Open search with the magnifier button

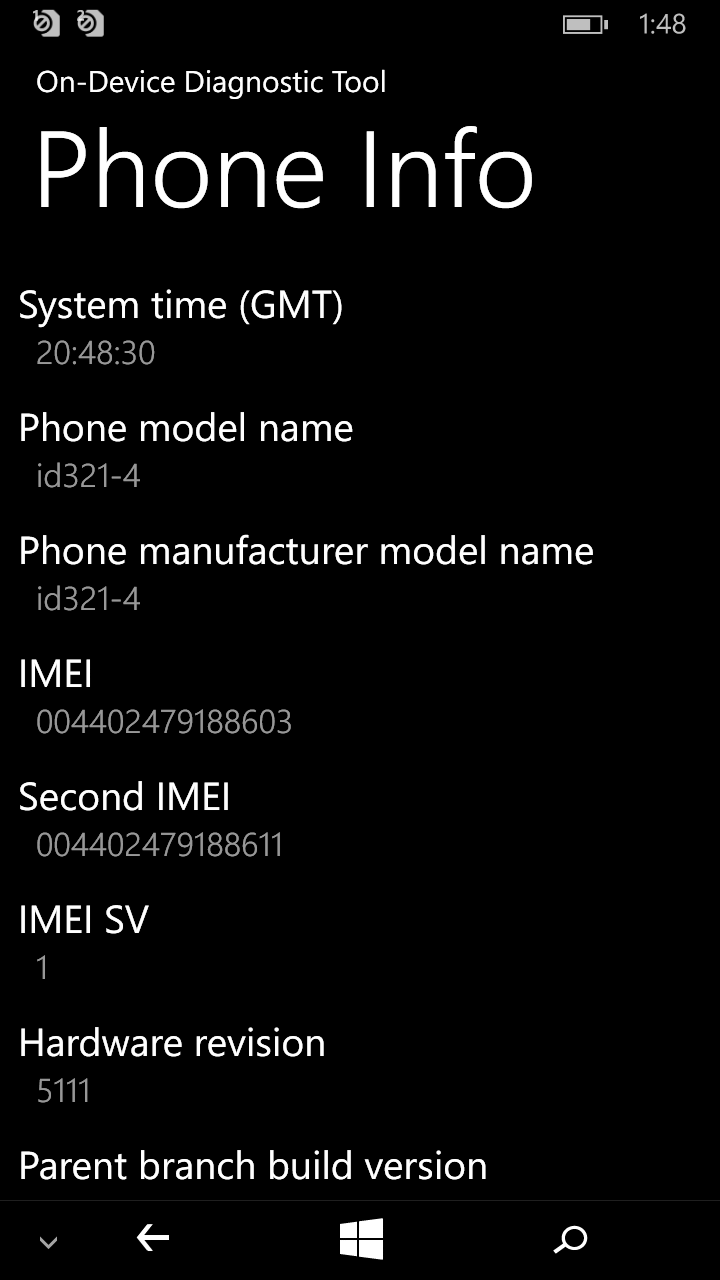click(570, 1240)
